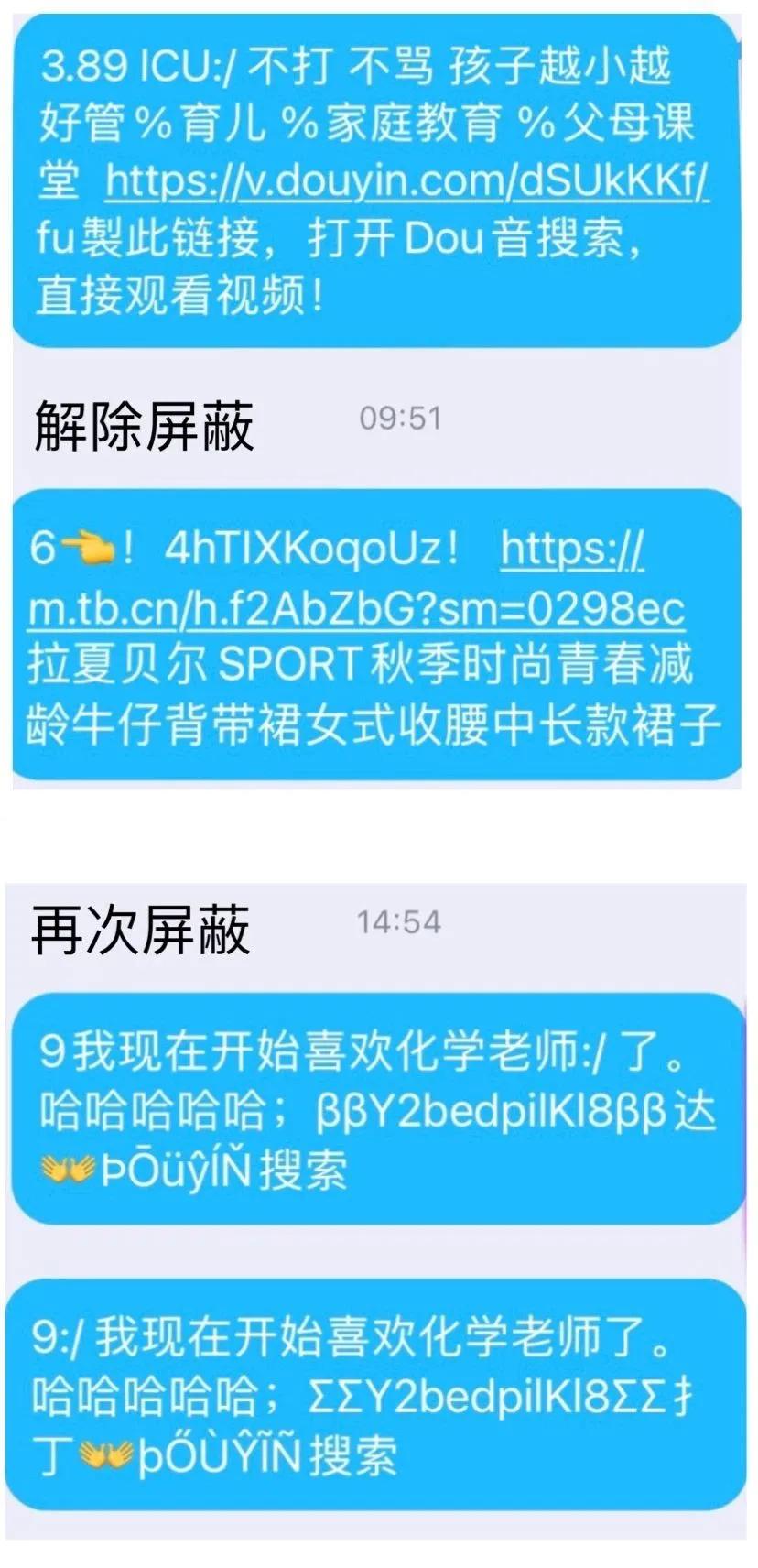Select the 09:51 timestamp
758x1568 pixels.
397,417
